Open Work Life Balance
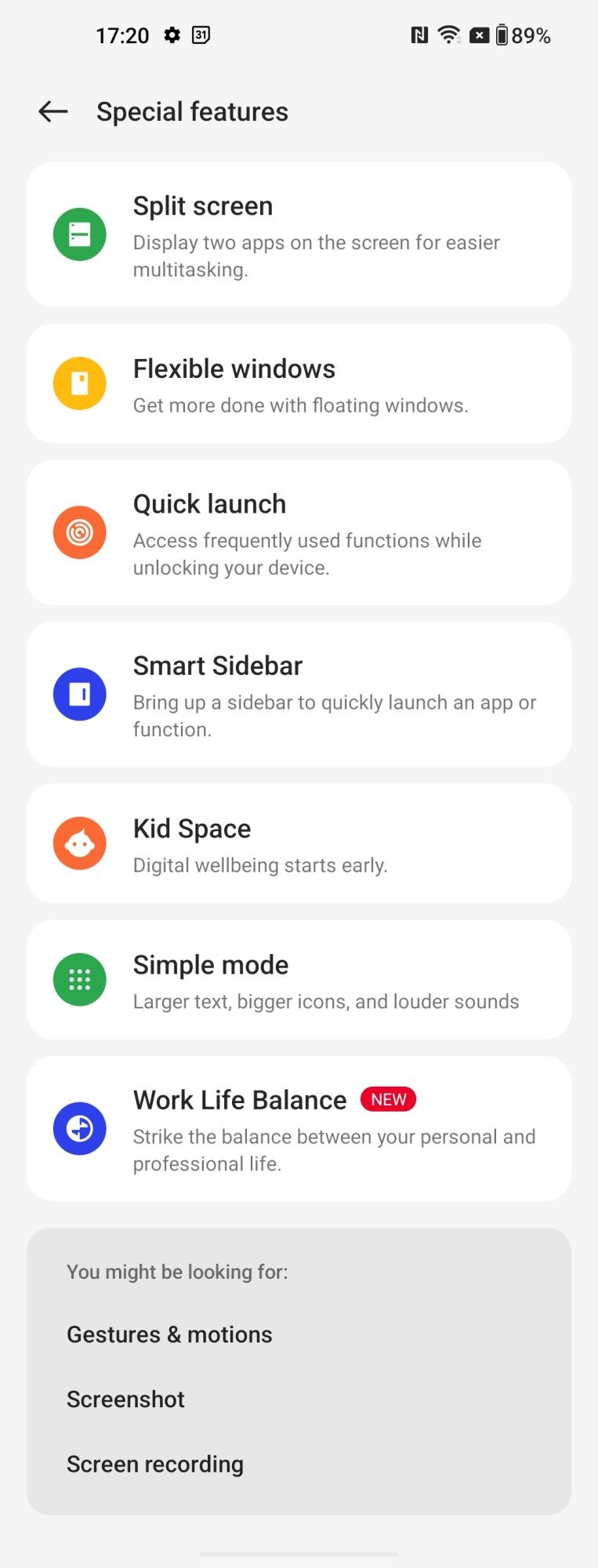The height and width of the screenshot is (1568, 598). coord(299,1129)
